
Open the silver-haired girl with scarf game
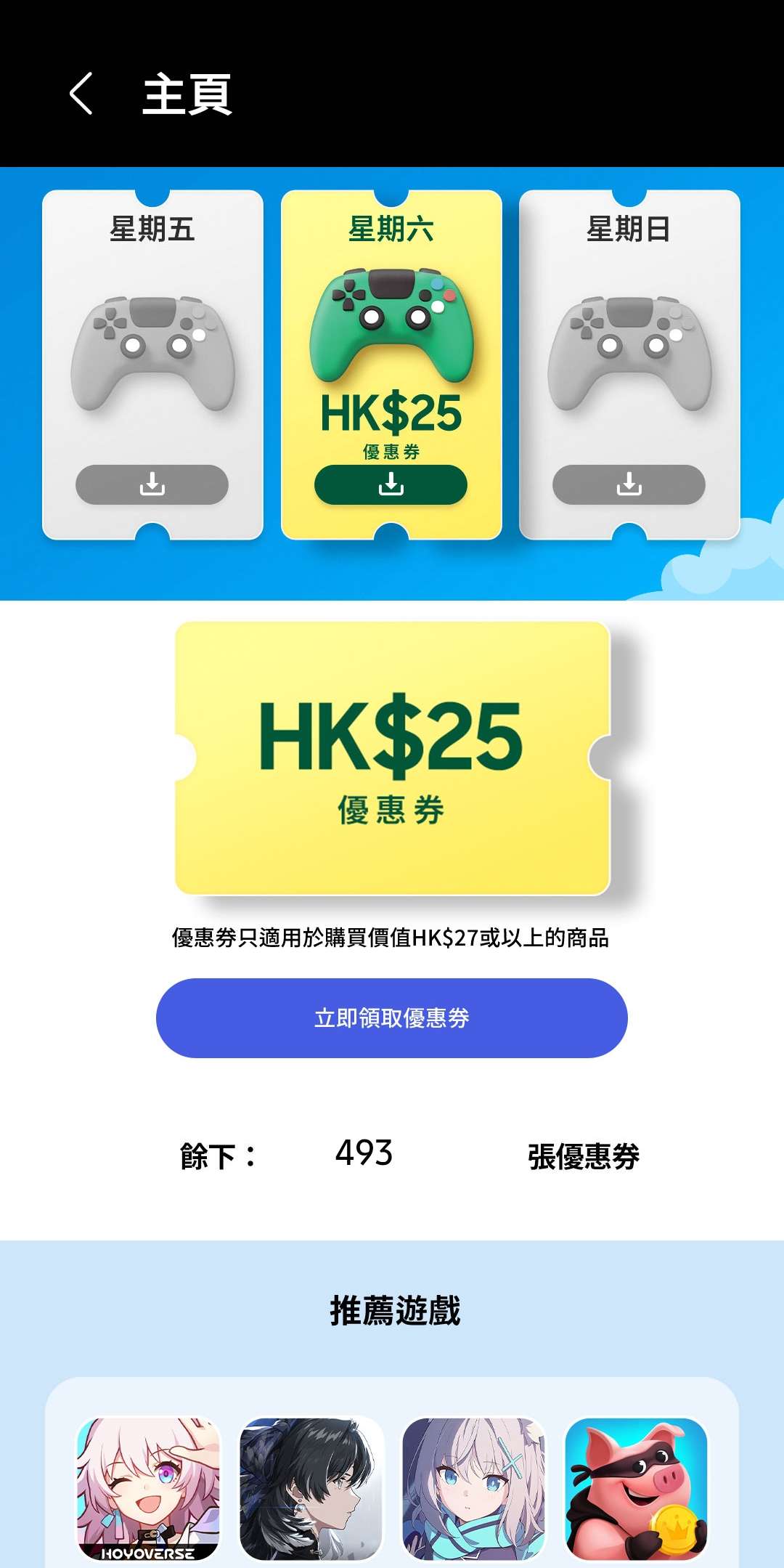tap(474, 1487)
